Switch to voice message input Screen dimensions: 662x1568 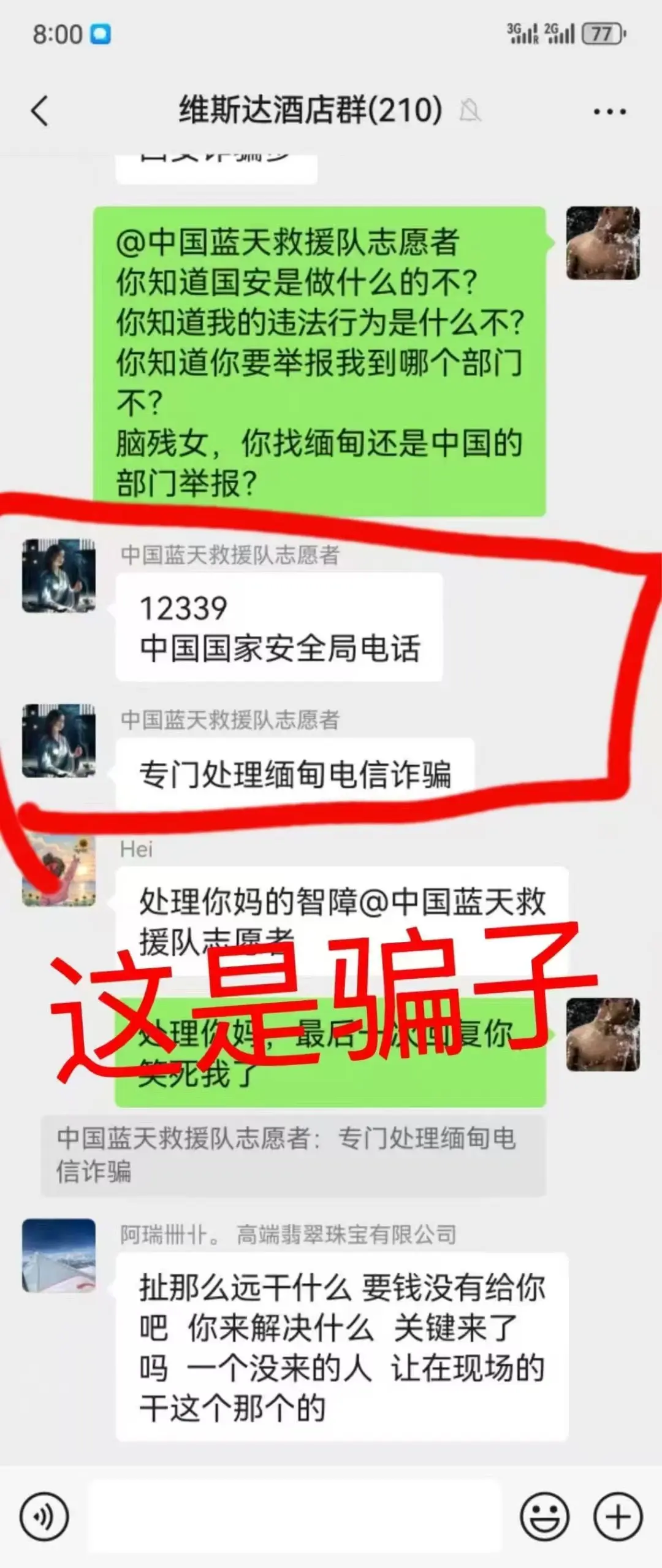pos(44,1516)
